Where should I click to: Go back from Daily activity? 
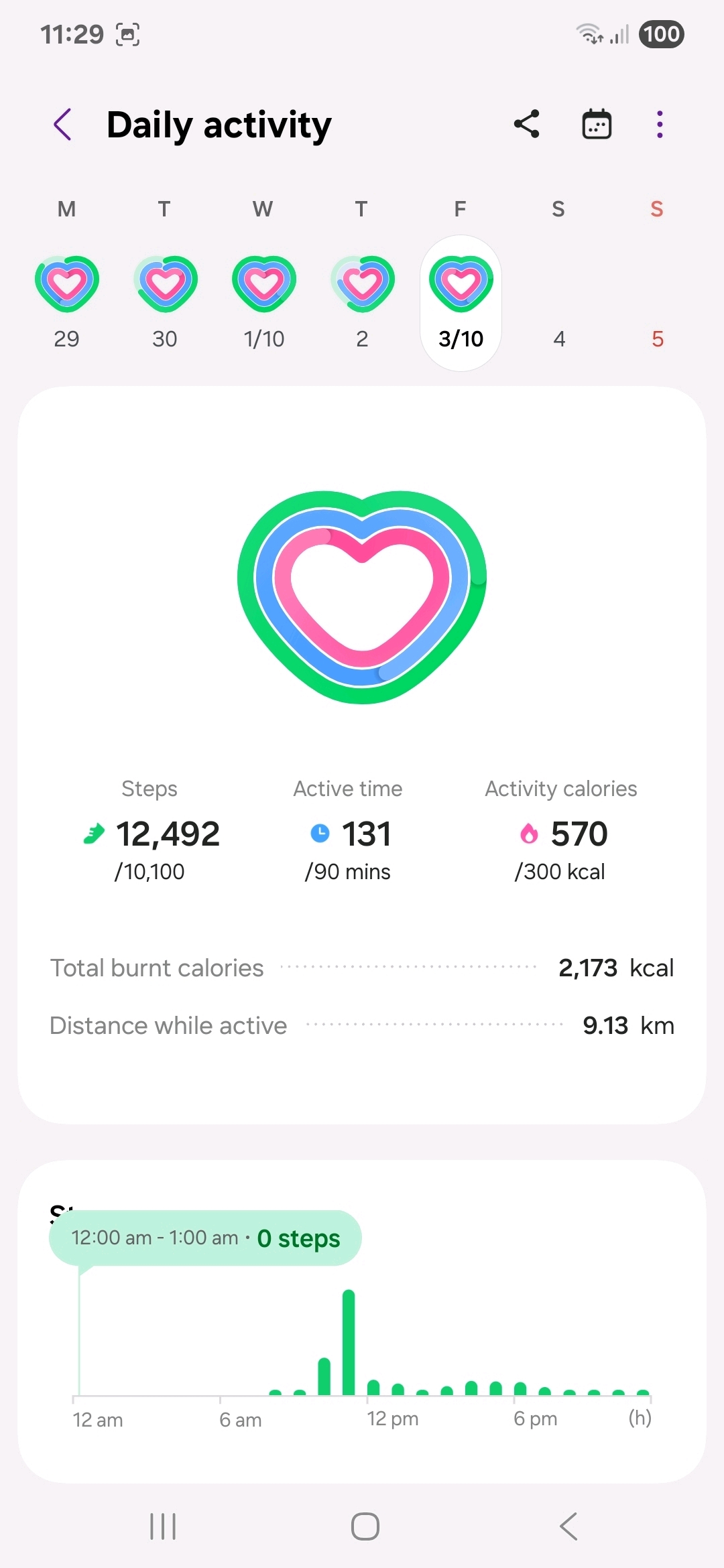(x=63, y=125)
